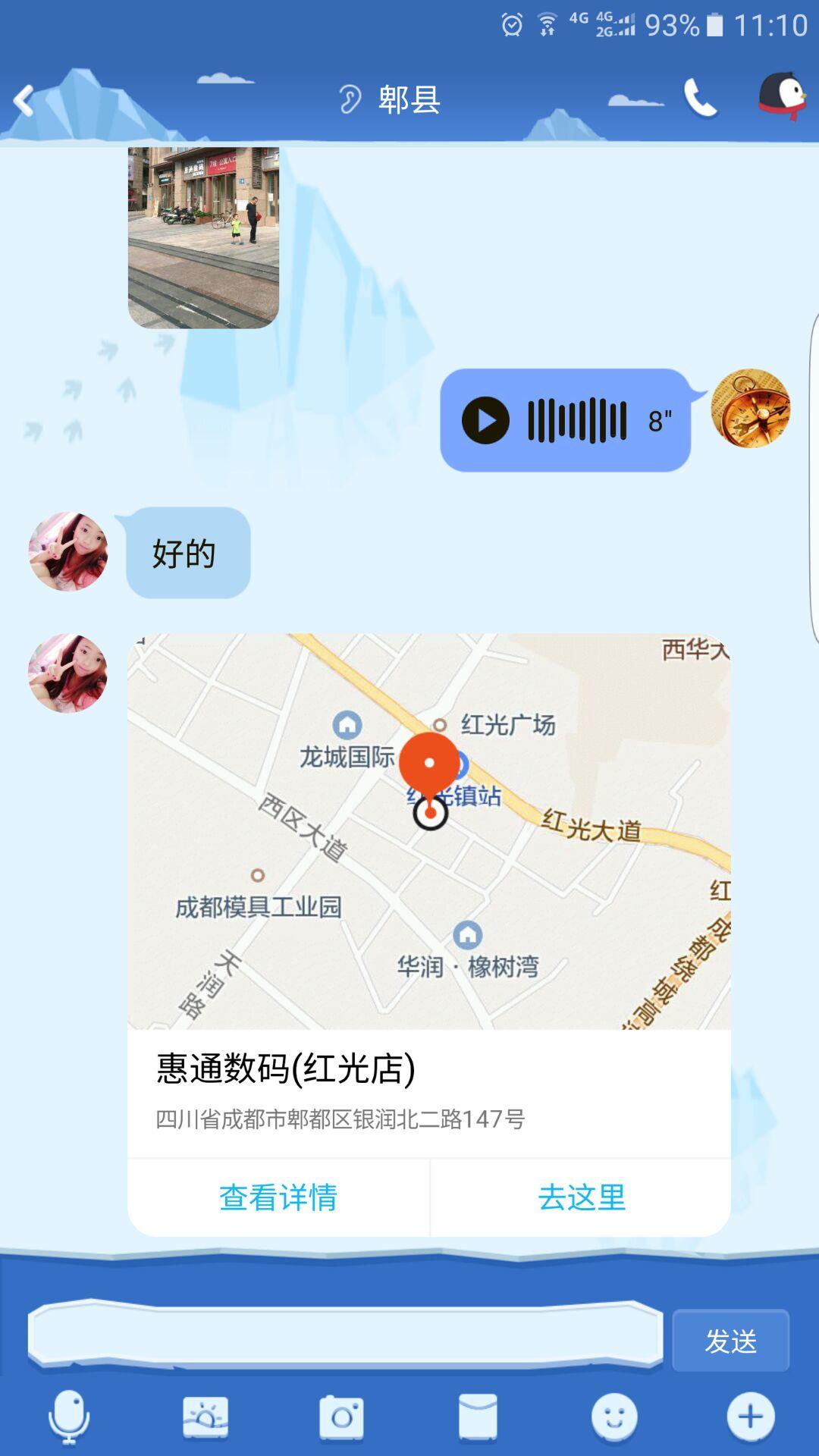Tap 去这里 to navigate there
The height and width of the screenshot is (1456, 819).
(581, 1197)
